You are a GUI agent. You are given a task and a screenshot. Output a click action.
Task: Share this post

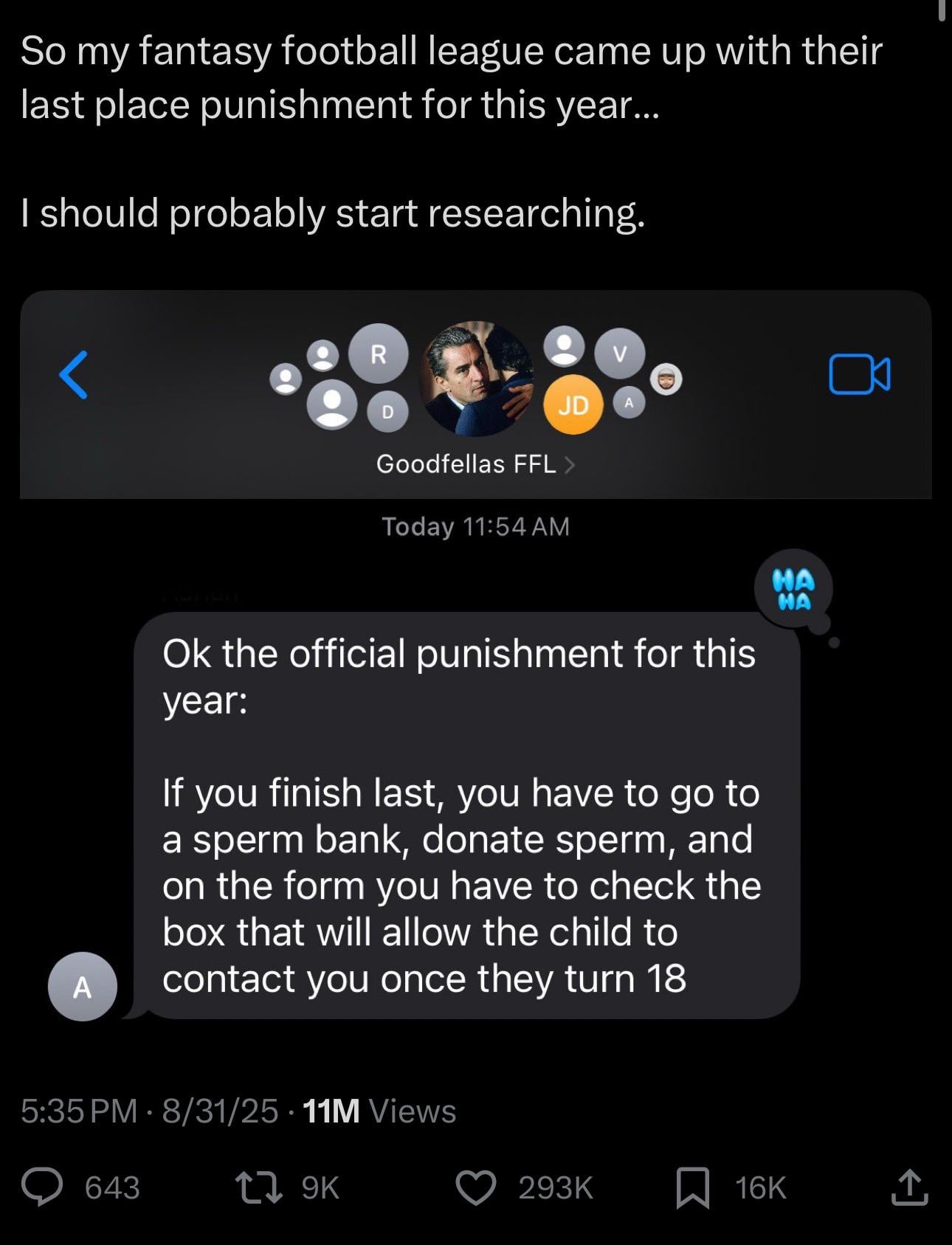click(908, 1187)
